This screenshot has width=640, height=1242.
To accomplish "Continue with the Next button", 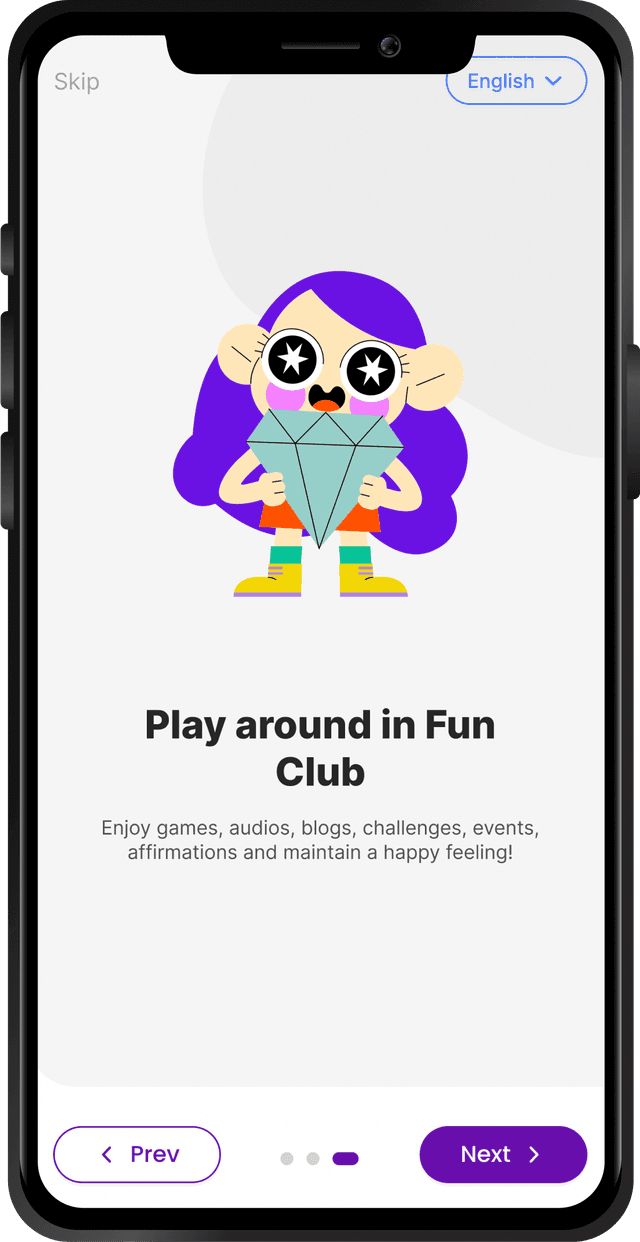I will click(503, 1154).
